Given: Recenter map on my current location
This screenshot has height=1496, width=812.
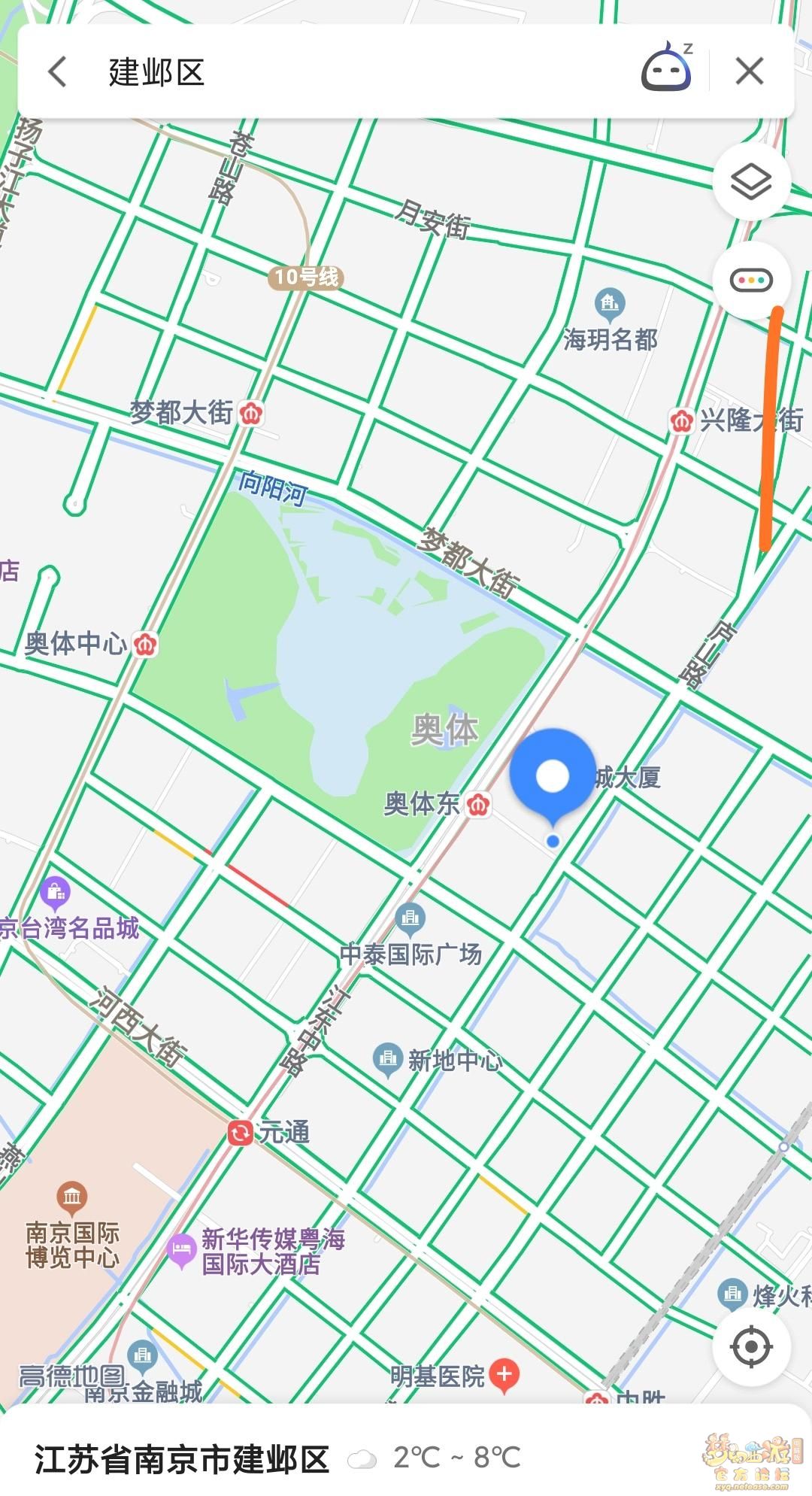Looking at the screenshot, I should pyautogui.click(x=751, y=1346).
